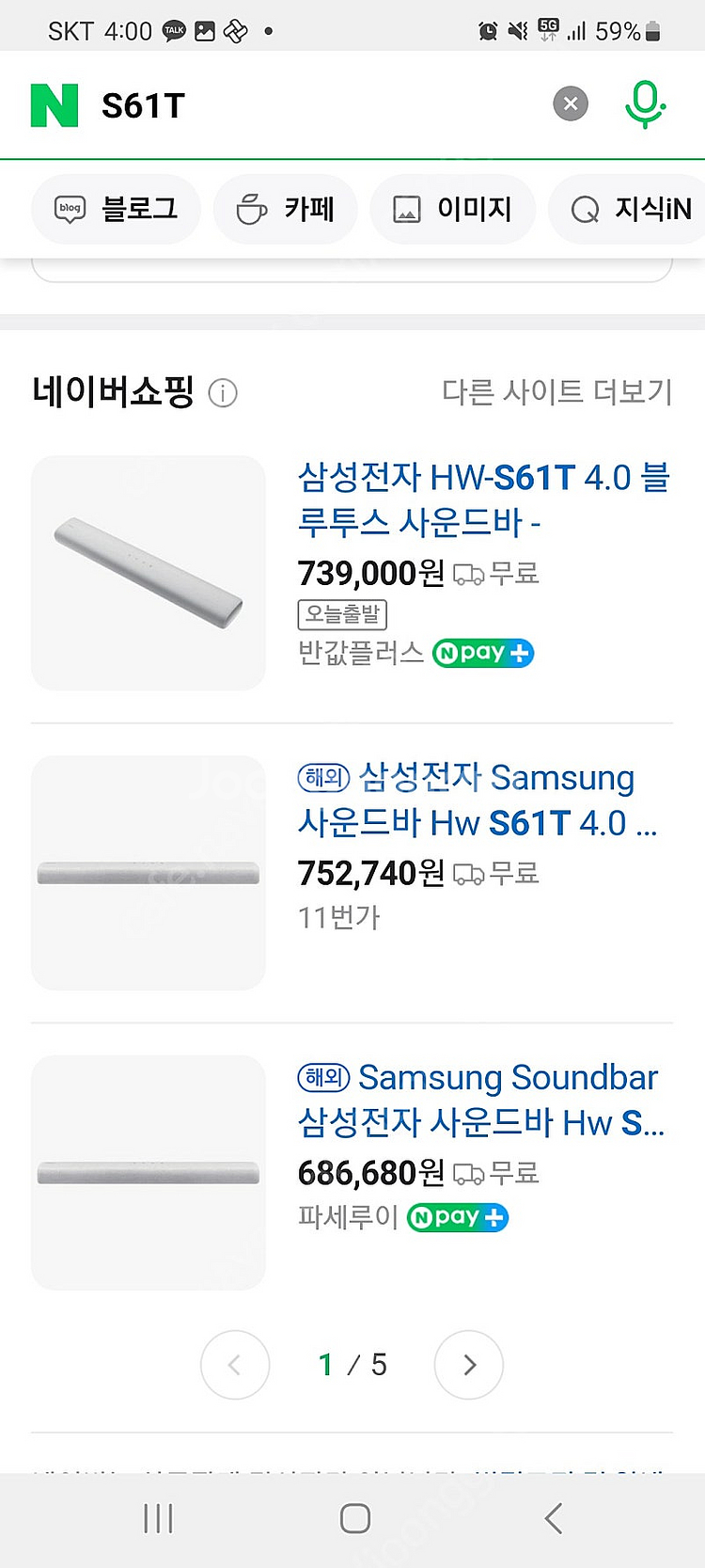Open the 네이버쇼핑 info icon
The image size is (705, 1568).
tap(223, 393)
